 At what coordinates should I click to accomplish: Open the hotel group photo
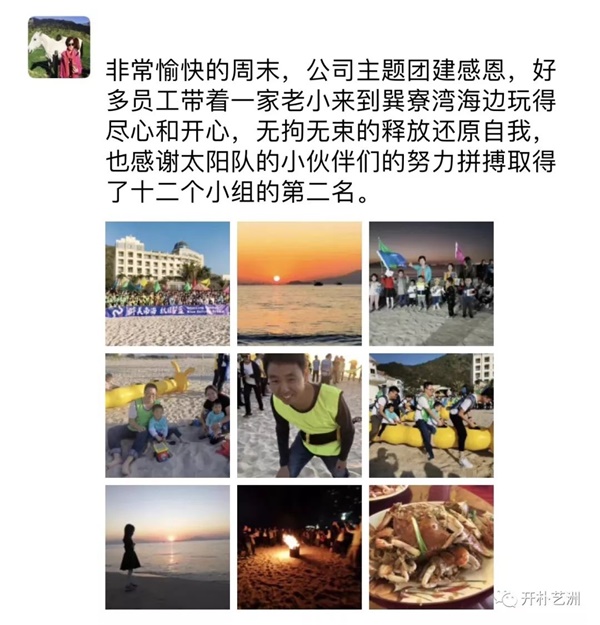[167, 283]
